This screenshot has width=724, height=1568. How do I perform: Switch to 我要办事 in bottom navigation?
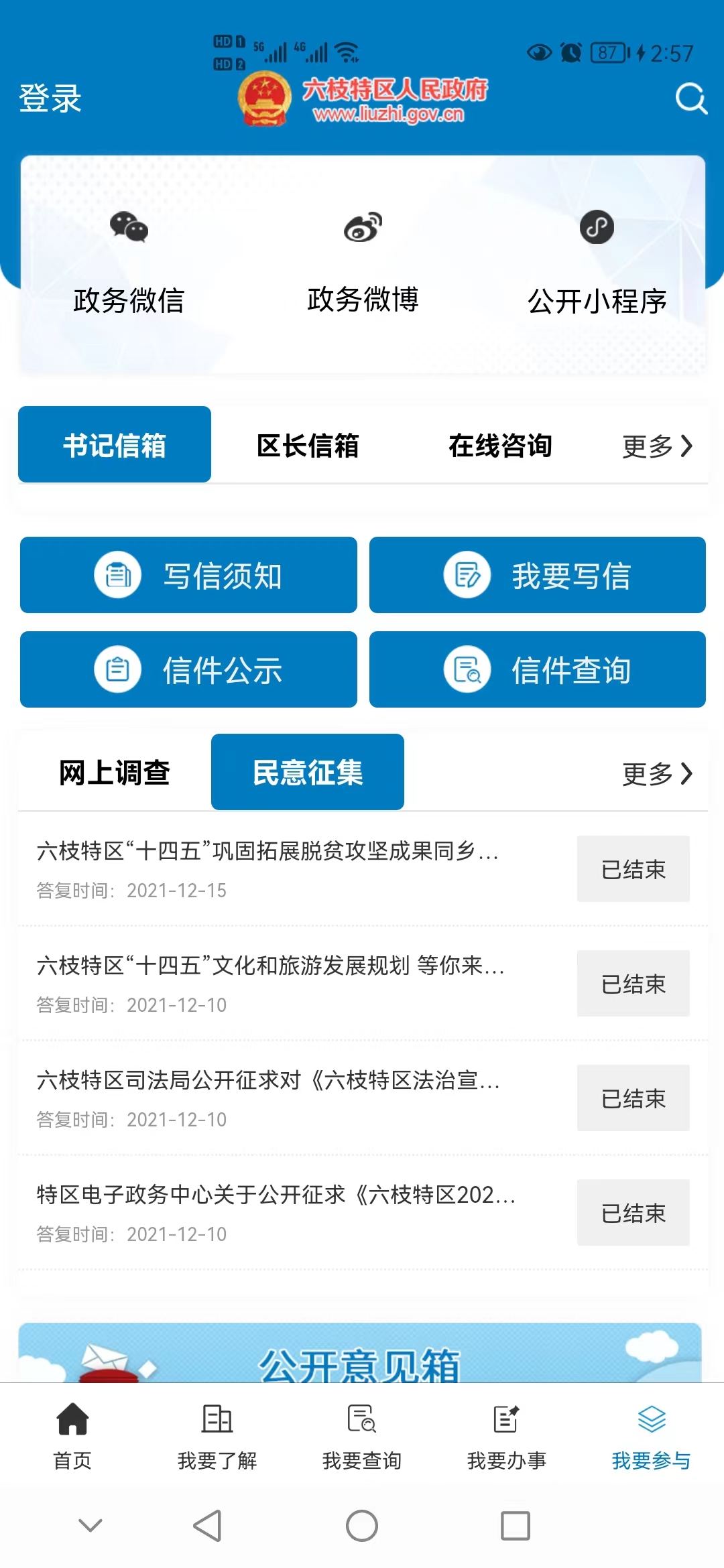tap(507, 1435)
